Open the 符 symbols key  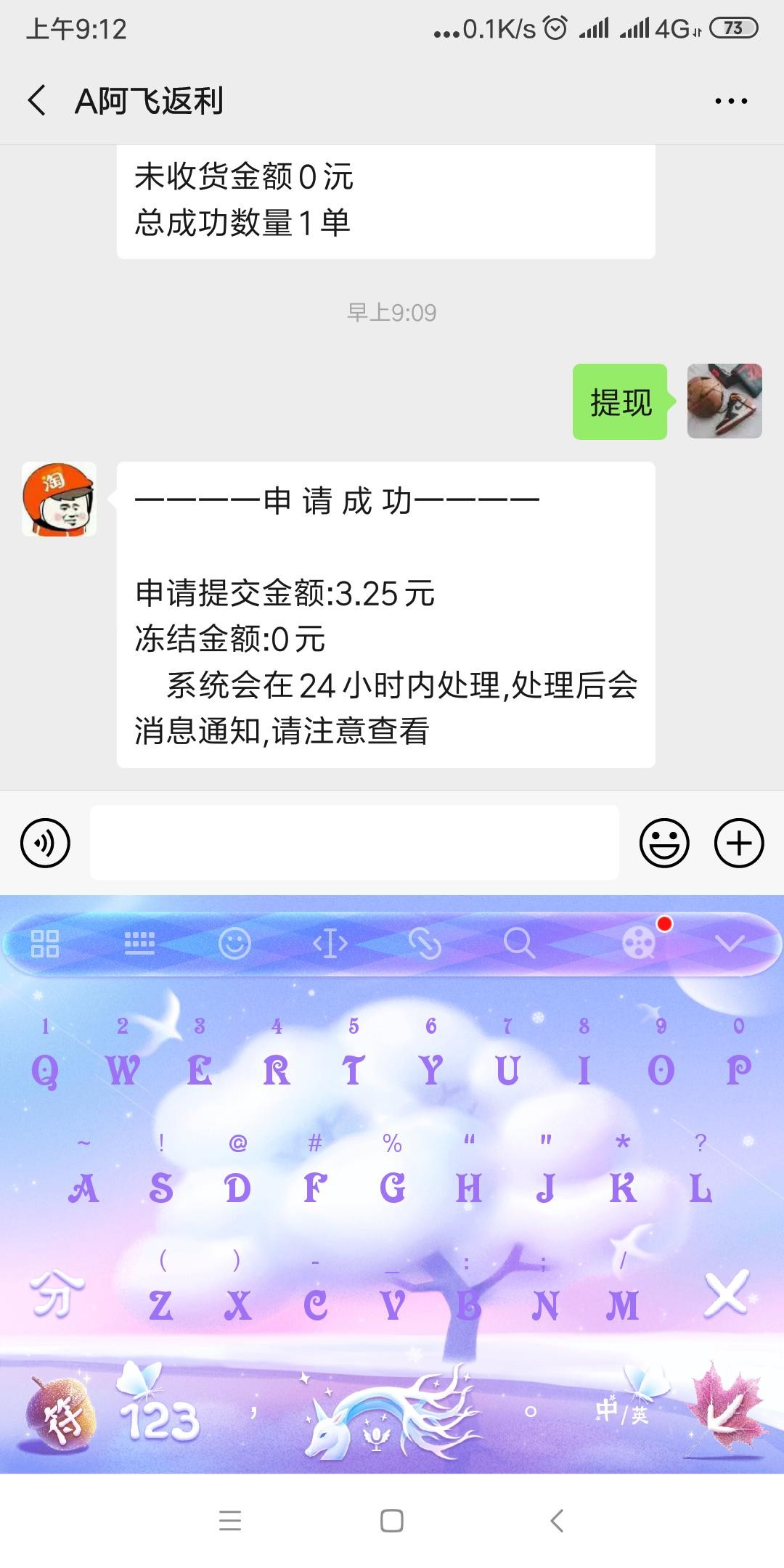pyautogui.click(x=61, y=1416)
